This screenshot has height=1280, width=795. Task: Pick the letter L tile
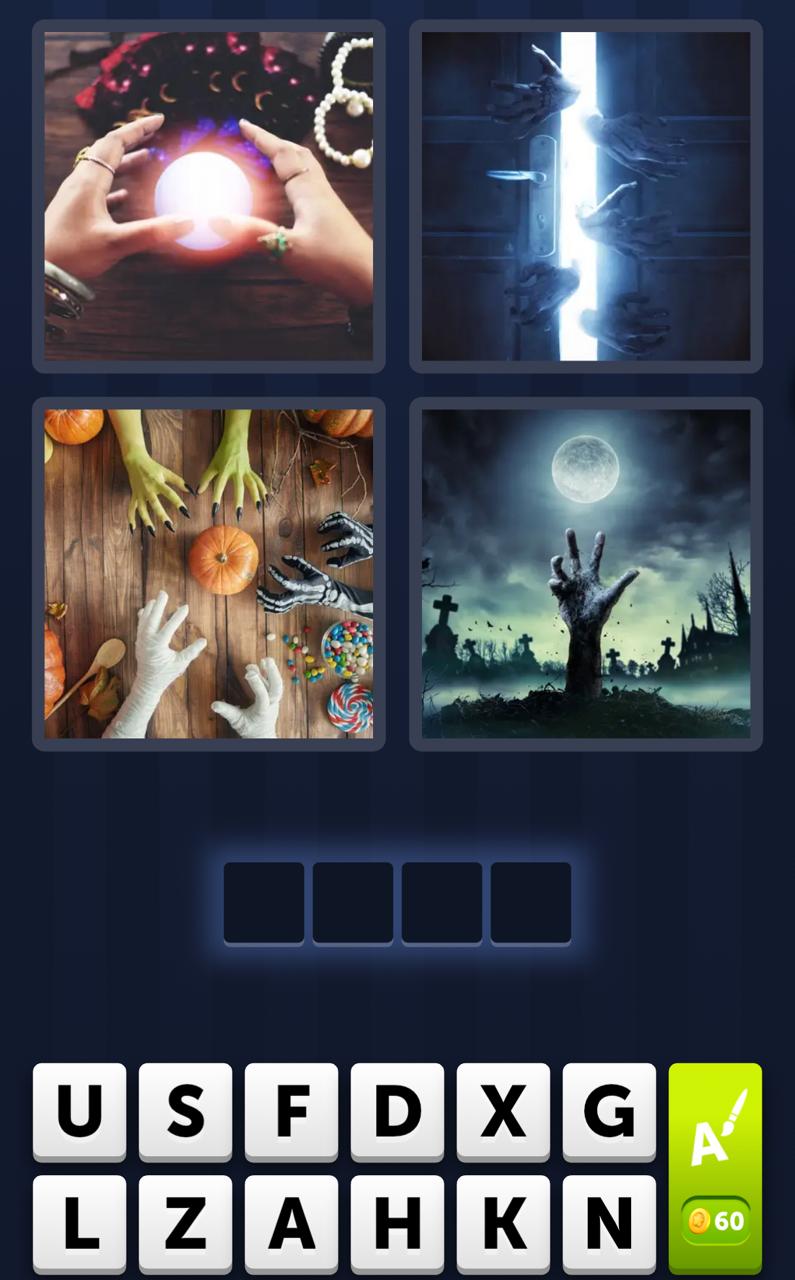click(80, 1222)
